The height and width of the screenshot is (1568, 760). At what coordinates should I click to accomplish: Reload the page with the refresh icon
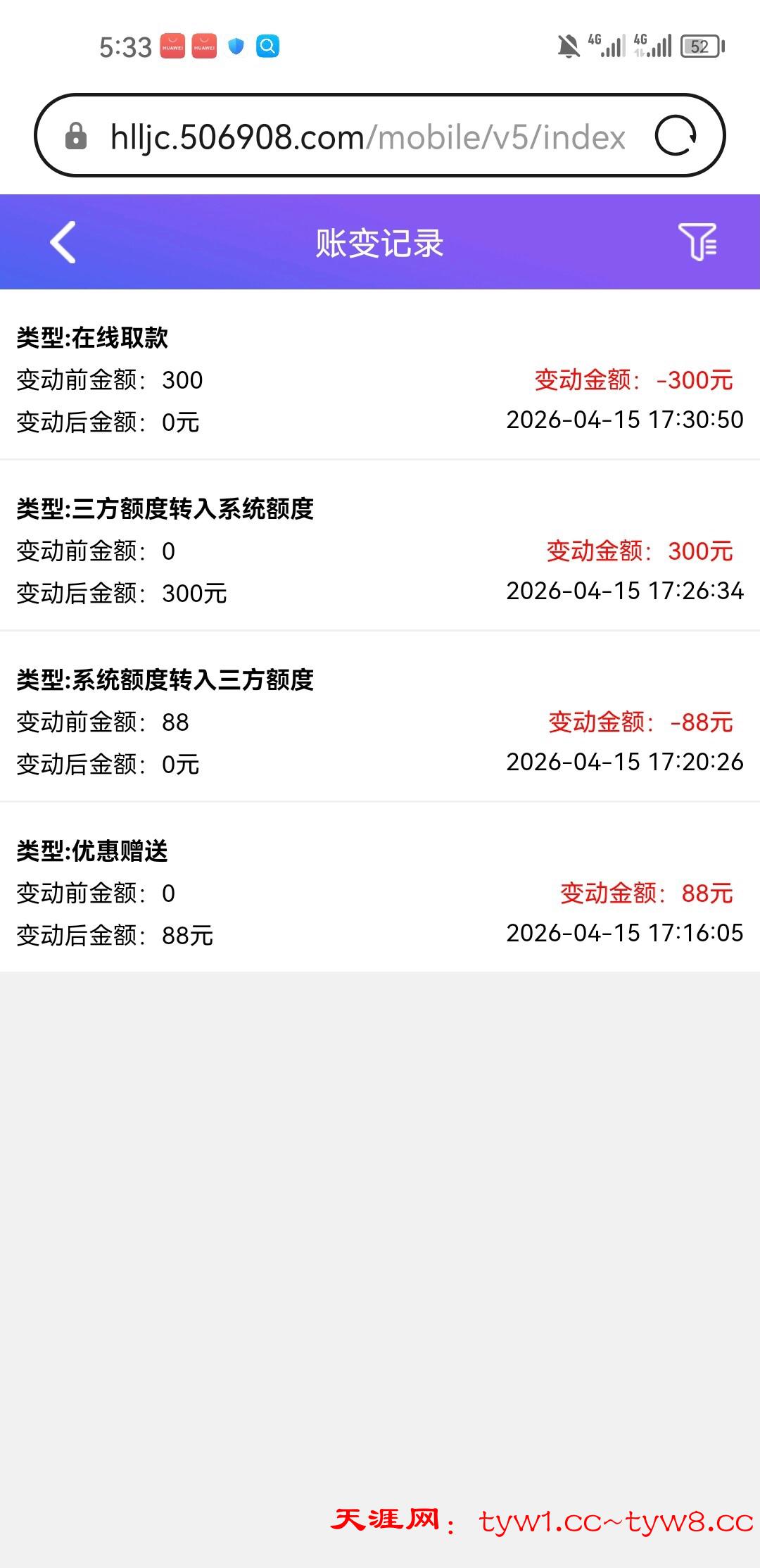(x=676, y=136)
